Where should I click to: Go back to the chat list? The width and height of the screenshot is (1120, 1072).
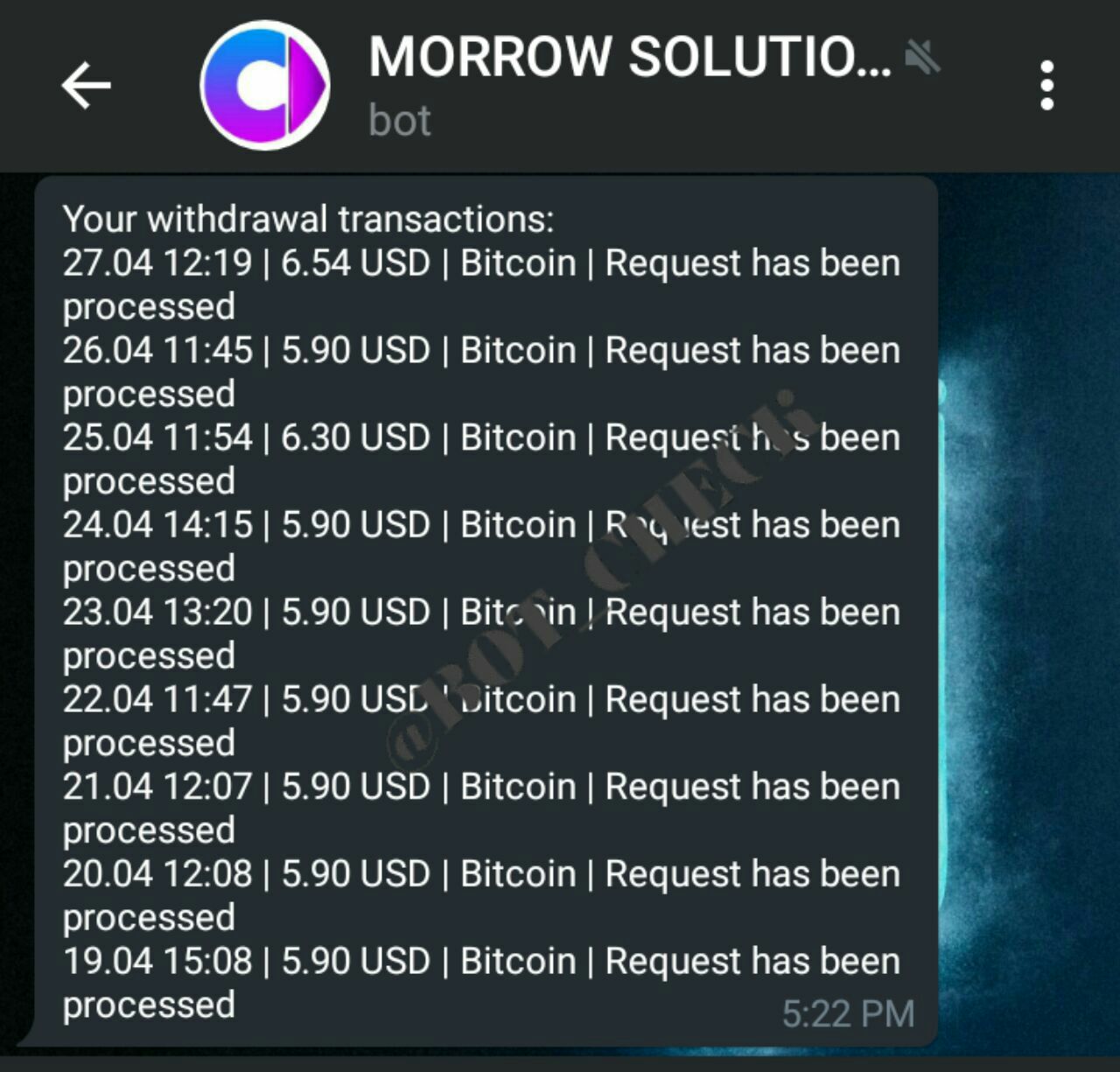pyautogui.click(x=86, y=85)
